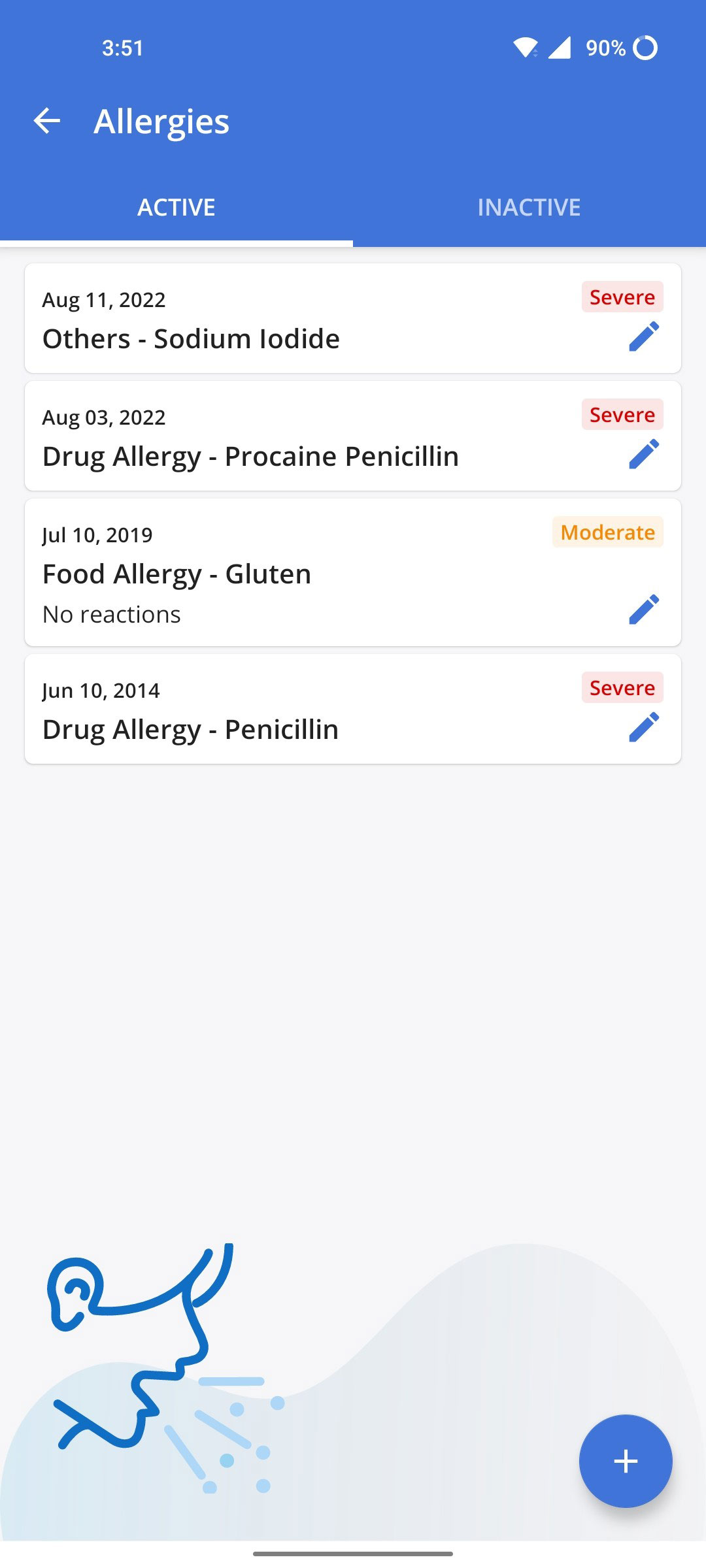
Task: Edit the Procaine Penicillin drug allergy
Action: click(644, 455)
